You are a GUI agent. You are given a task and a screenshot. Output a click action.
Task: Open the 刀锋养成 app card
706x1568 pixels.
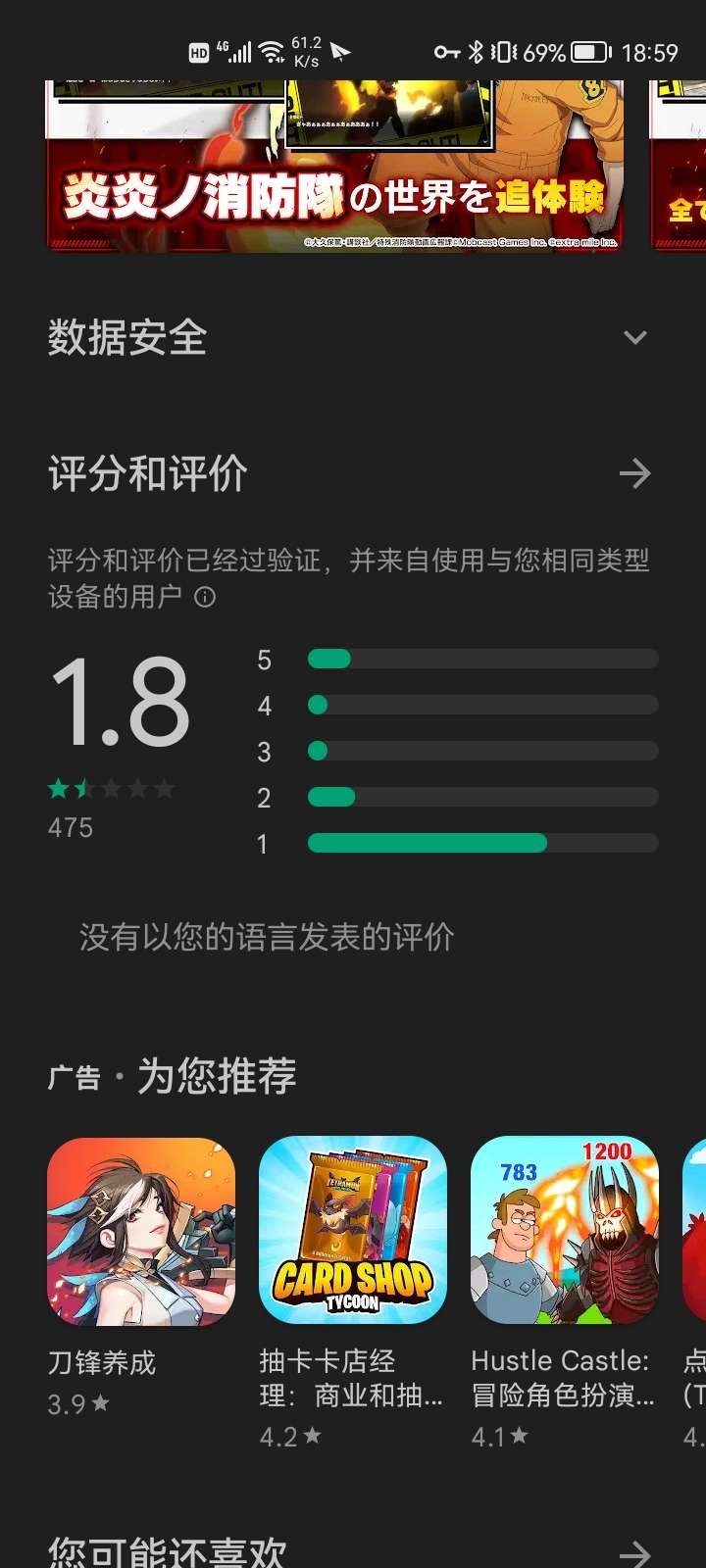coord(141,1231)
